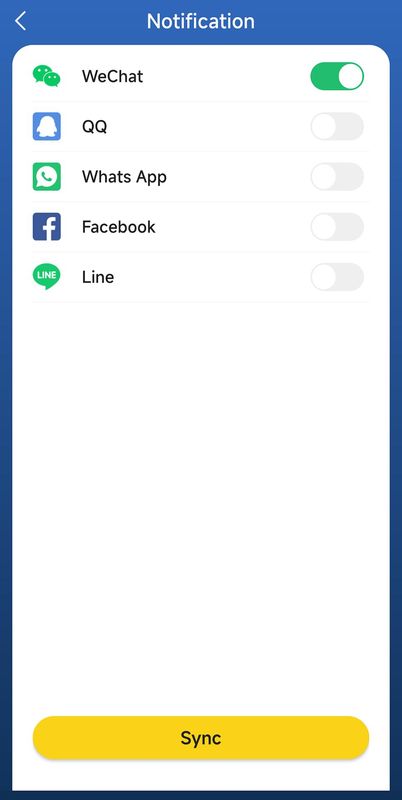Switch on Whats App notifications

pyautogui.click(x=337, y=177)
